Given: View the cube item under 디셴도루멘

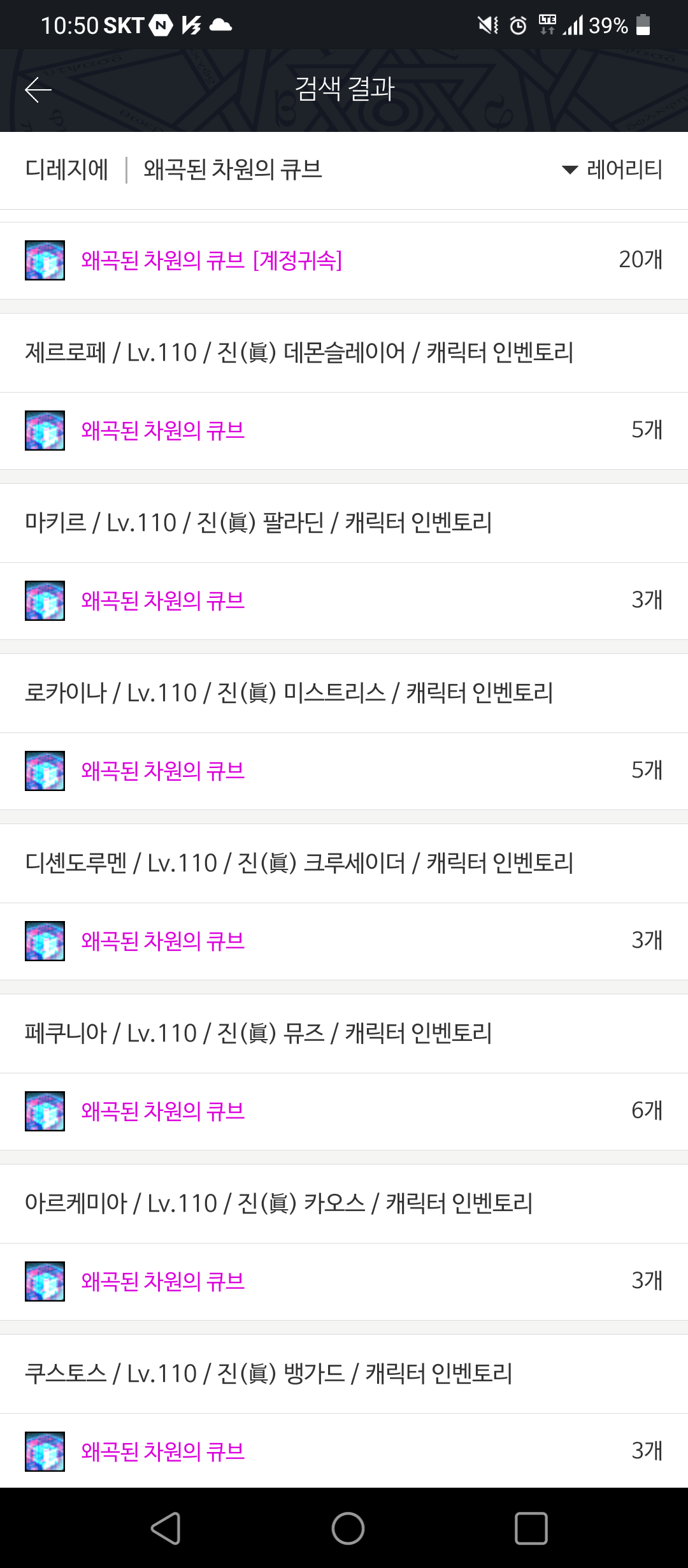Looking at the screenshot, I should pyautogui.click(x=163, y=941).
